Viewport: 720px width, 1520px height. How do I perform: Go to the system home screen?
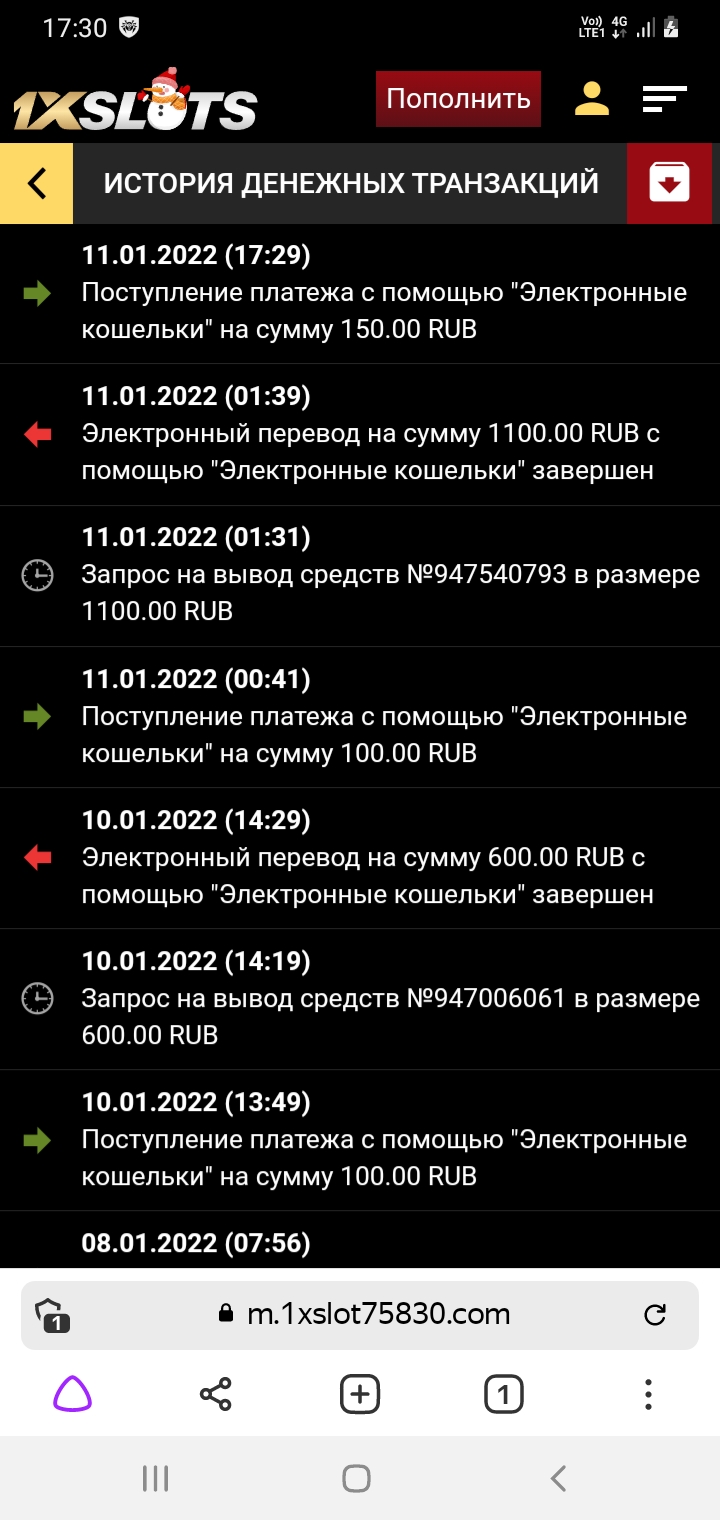(x=357, y=1478)
